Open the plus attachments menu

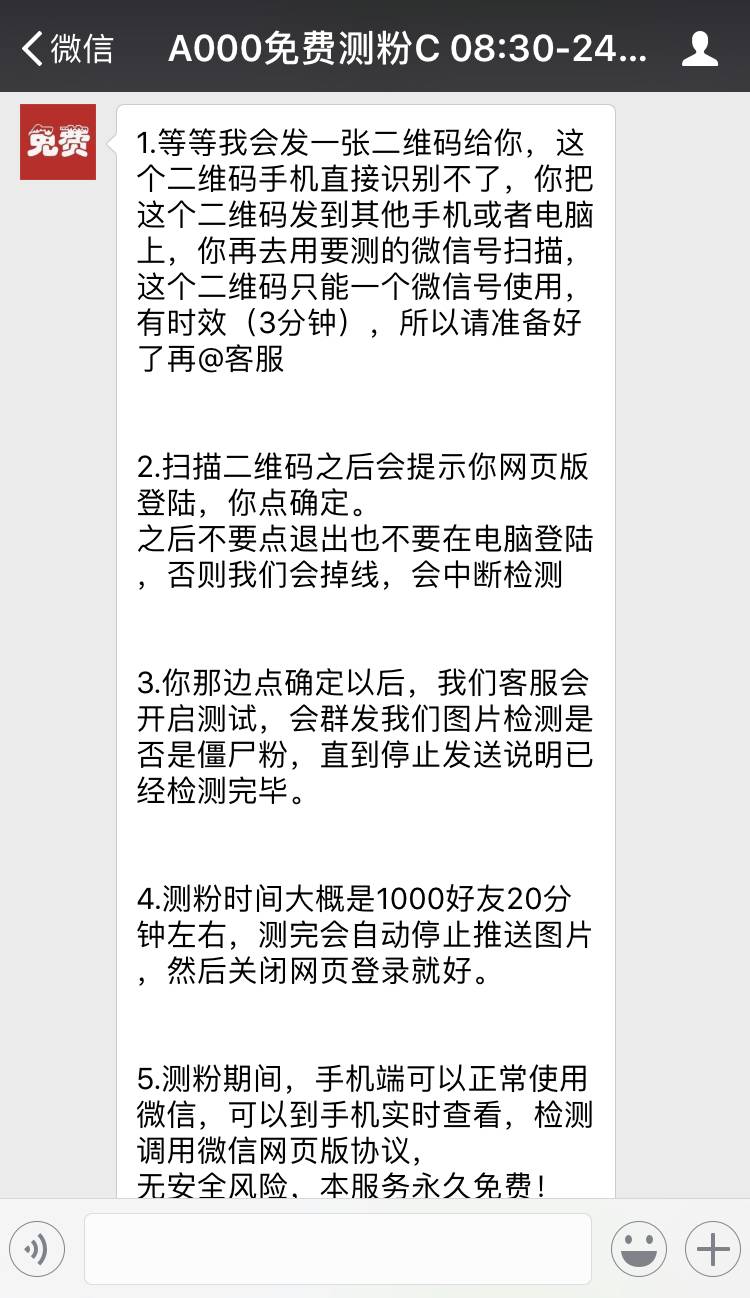[712, 1249]
